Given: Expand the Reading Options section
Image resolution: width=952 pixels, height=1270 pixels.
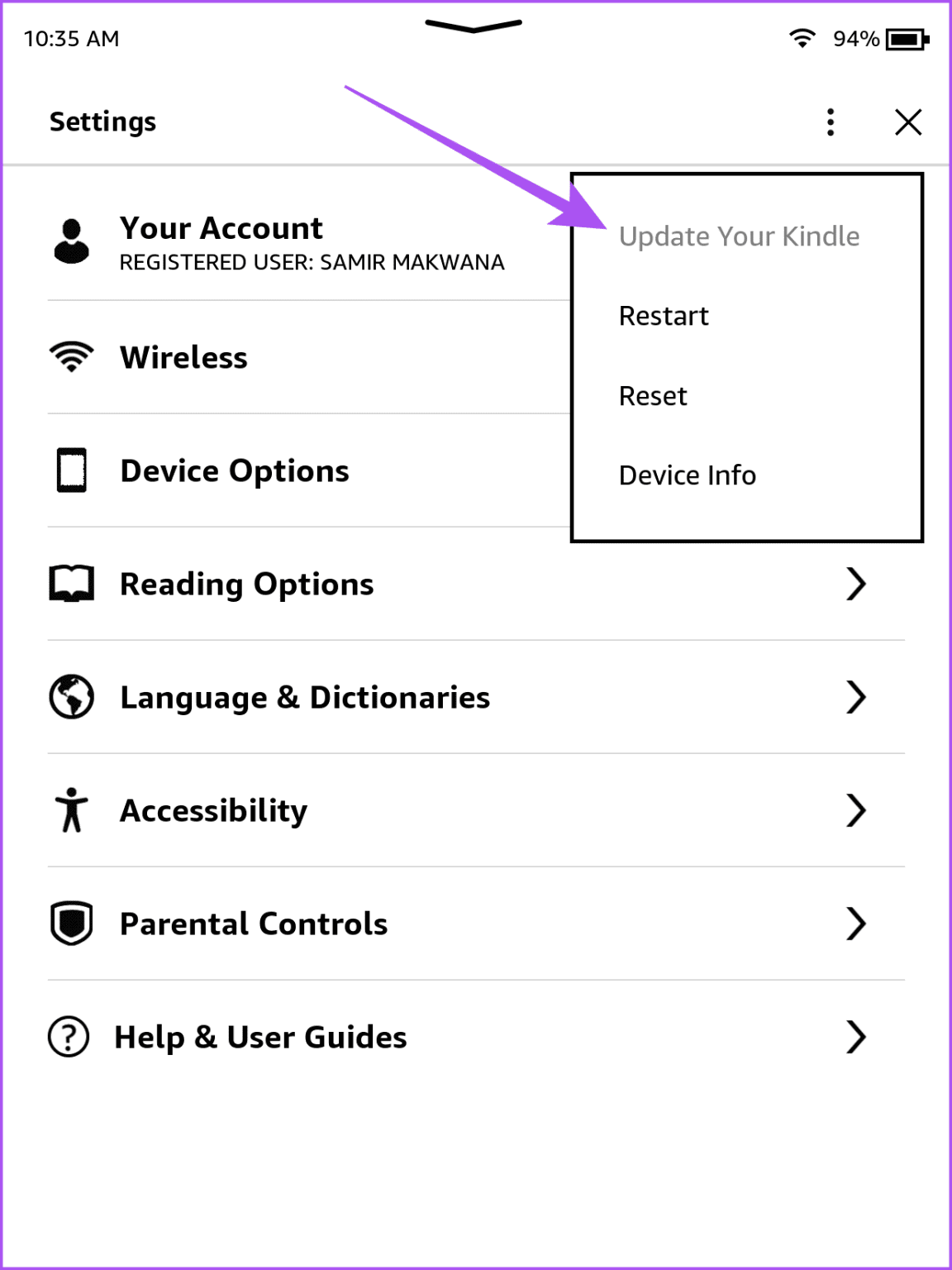Looking at the screenshot, I should [857, 583].
